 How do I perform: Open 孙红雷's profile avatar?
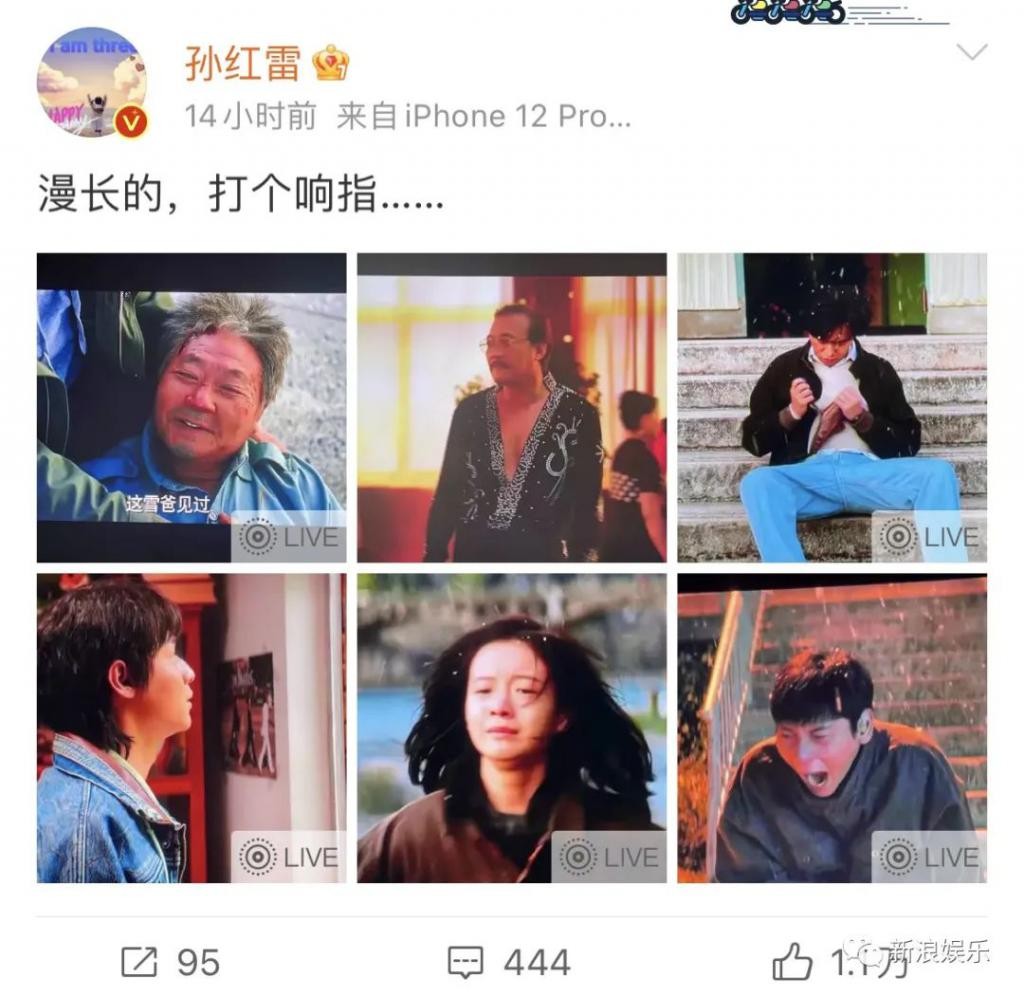92,82
